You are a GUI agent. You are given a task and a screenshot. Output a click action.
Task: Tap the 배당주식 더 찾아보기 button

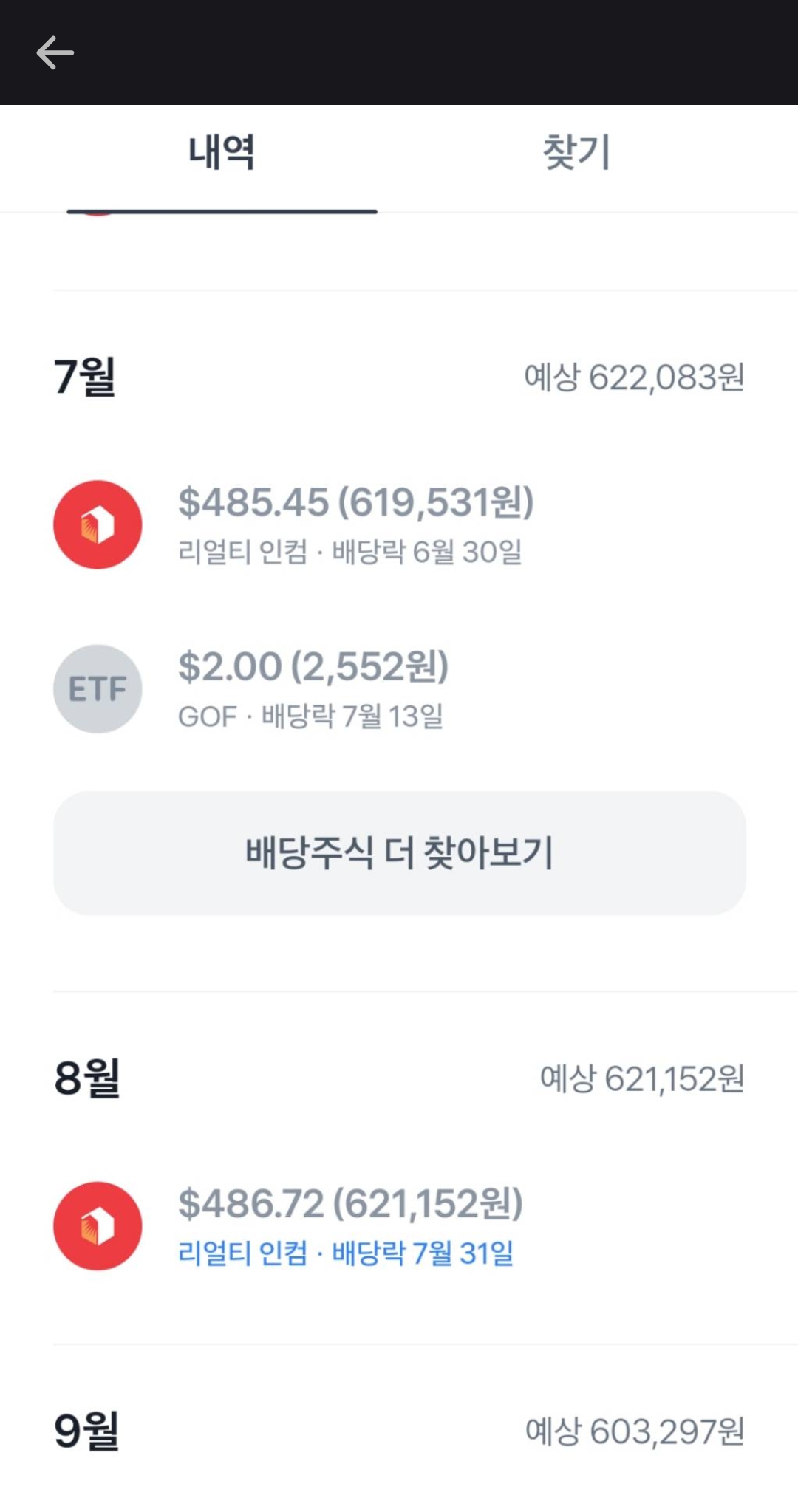point(399,851)
